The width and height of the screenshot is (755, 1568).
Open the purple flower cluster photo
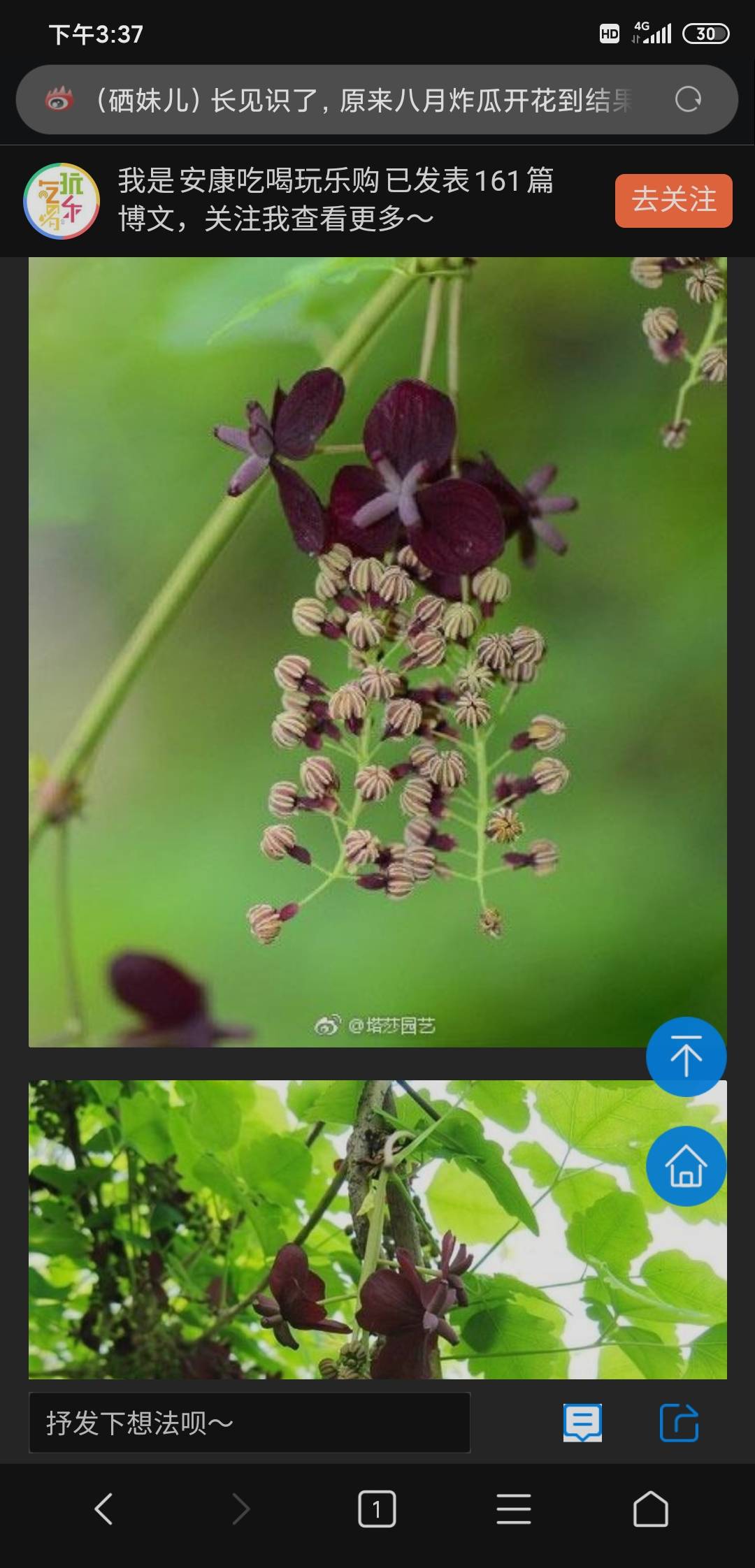click(x=377, y=651)
